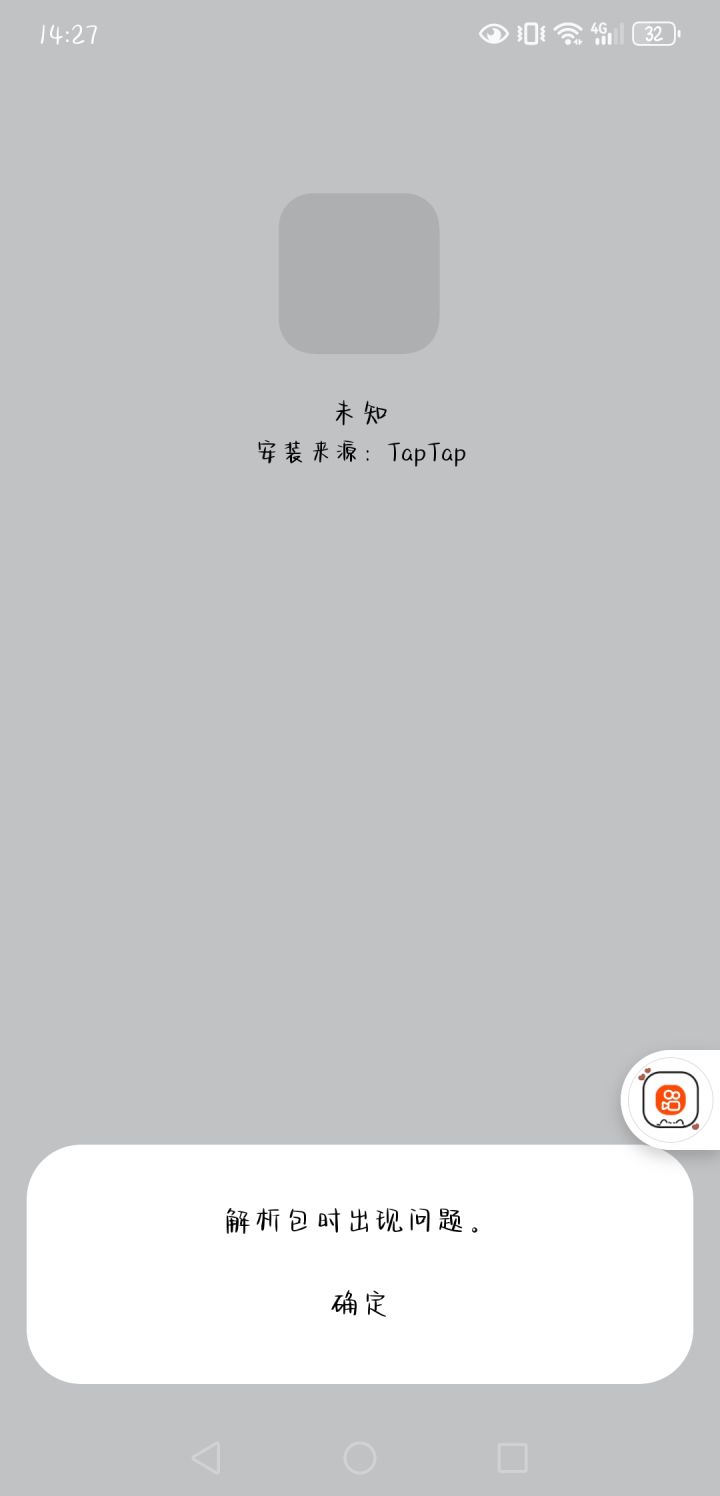
Task: Open the Kuaishou floating window icon
Action: [x=670, y=1099]
